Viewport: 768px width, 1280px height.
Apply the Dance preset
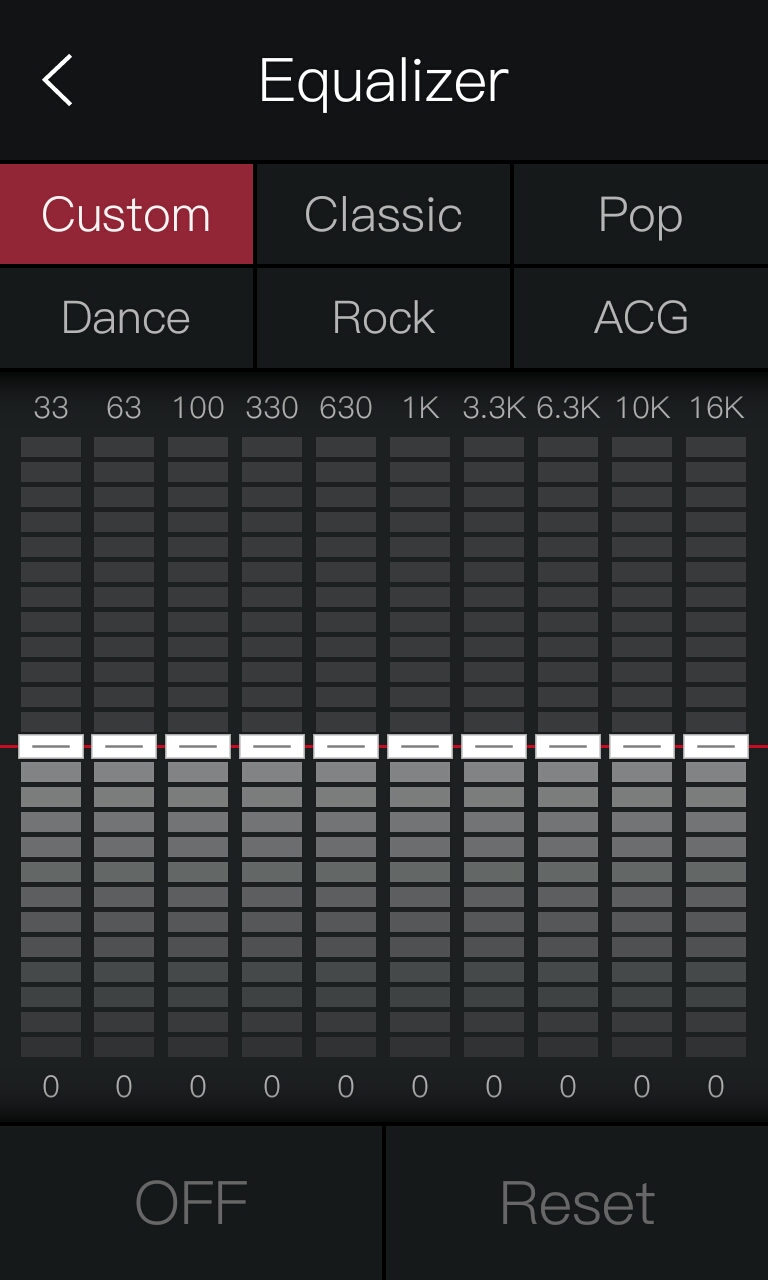click(126, 318)
